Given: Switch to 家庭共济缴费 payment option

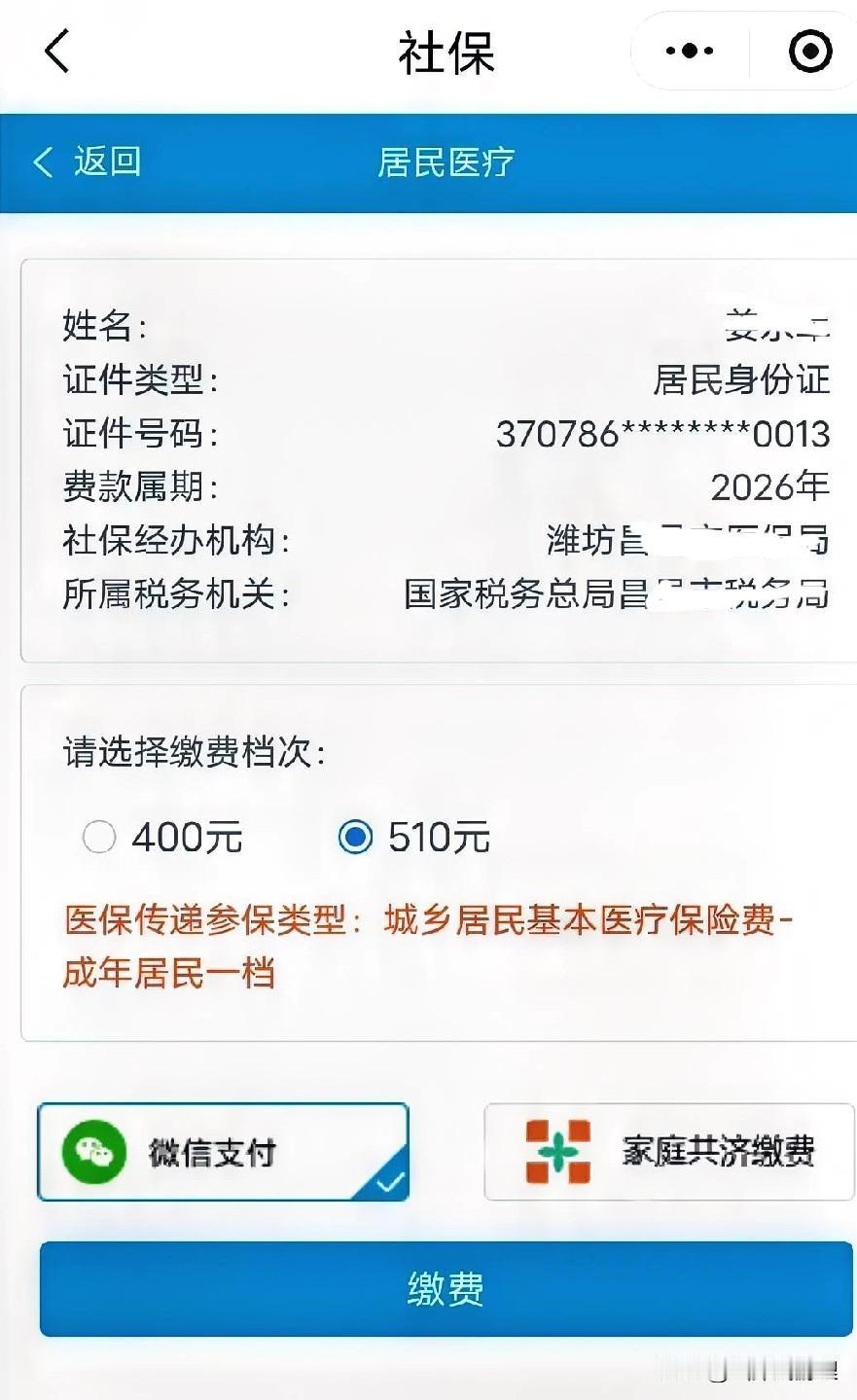Looking at the screenshot, I should [669, 1151].
